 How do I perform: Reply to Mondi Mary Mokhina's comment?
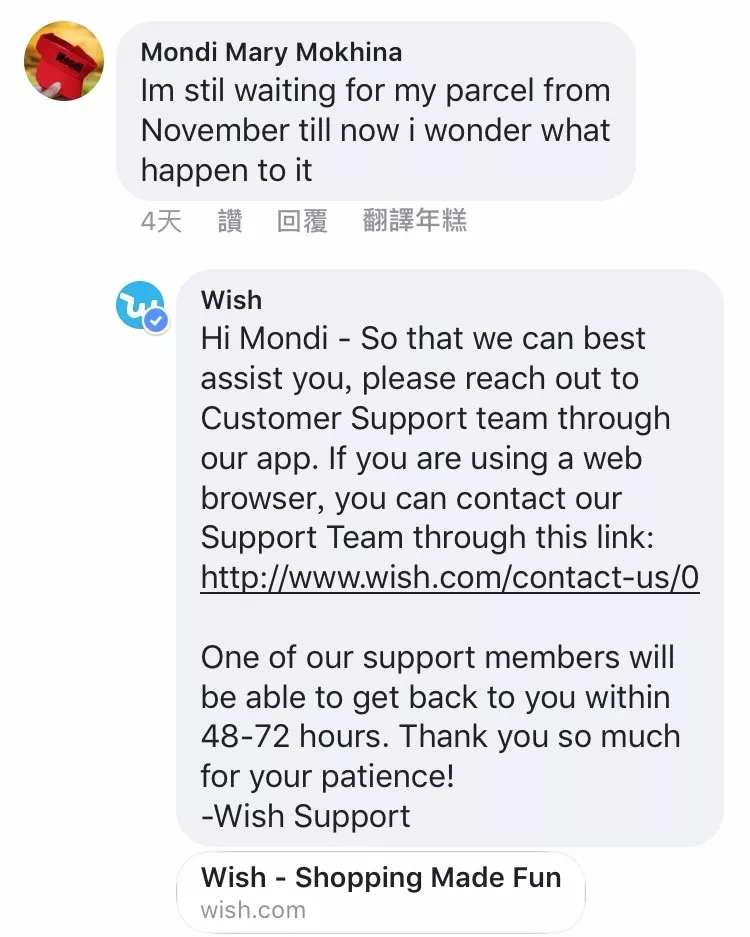click(302, 221)
